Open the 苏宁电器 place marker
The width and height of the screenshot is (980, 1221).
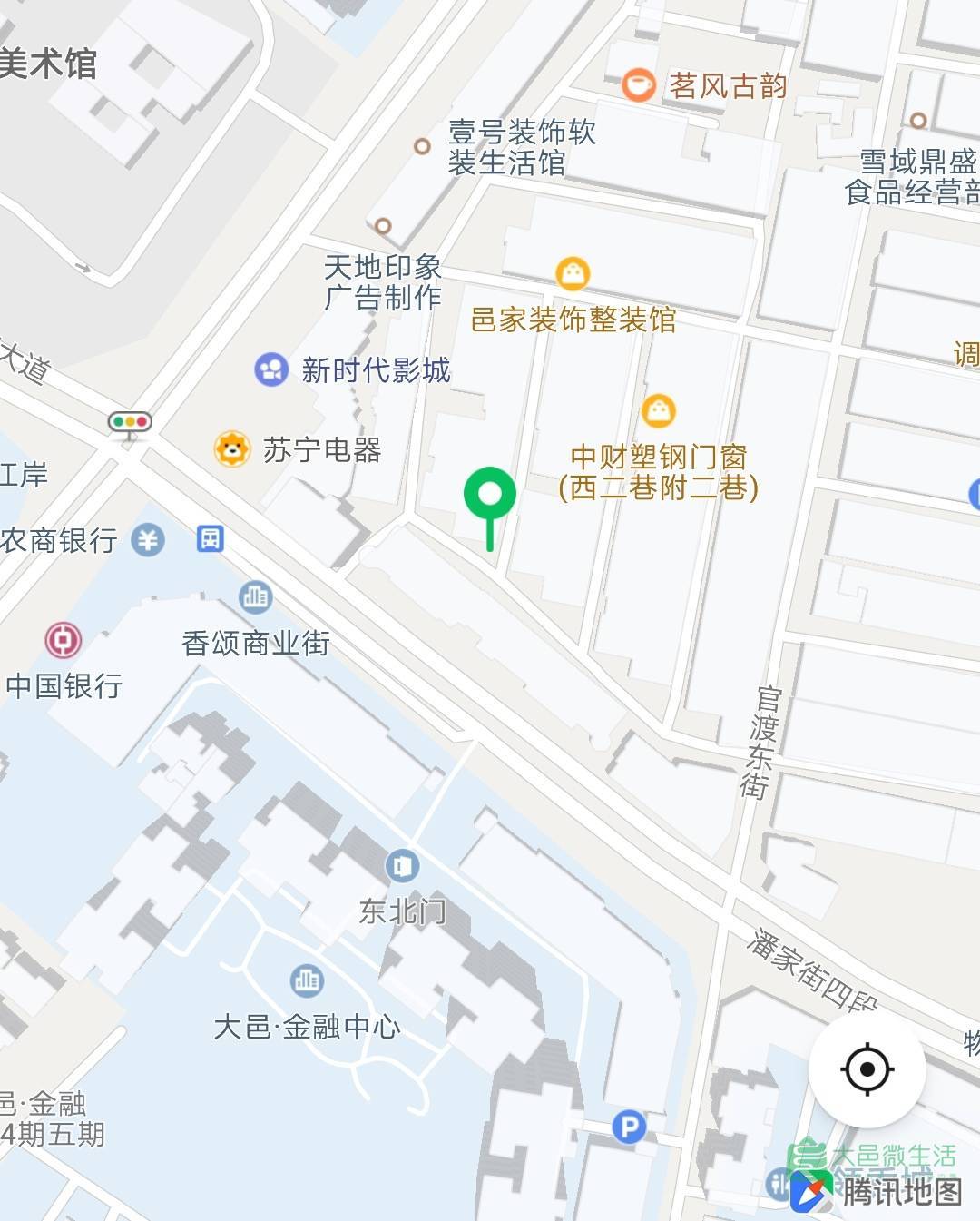click(232, 448)
